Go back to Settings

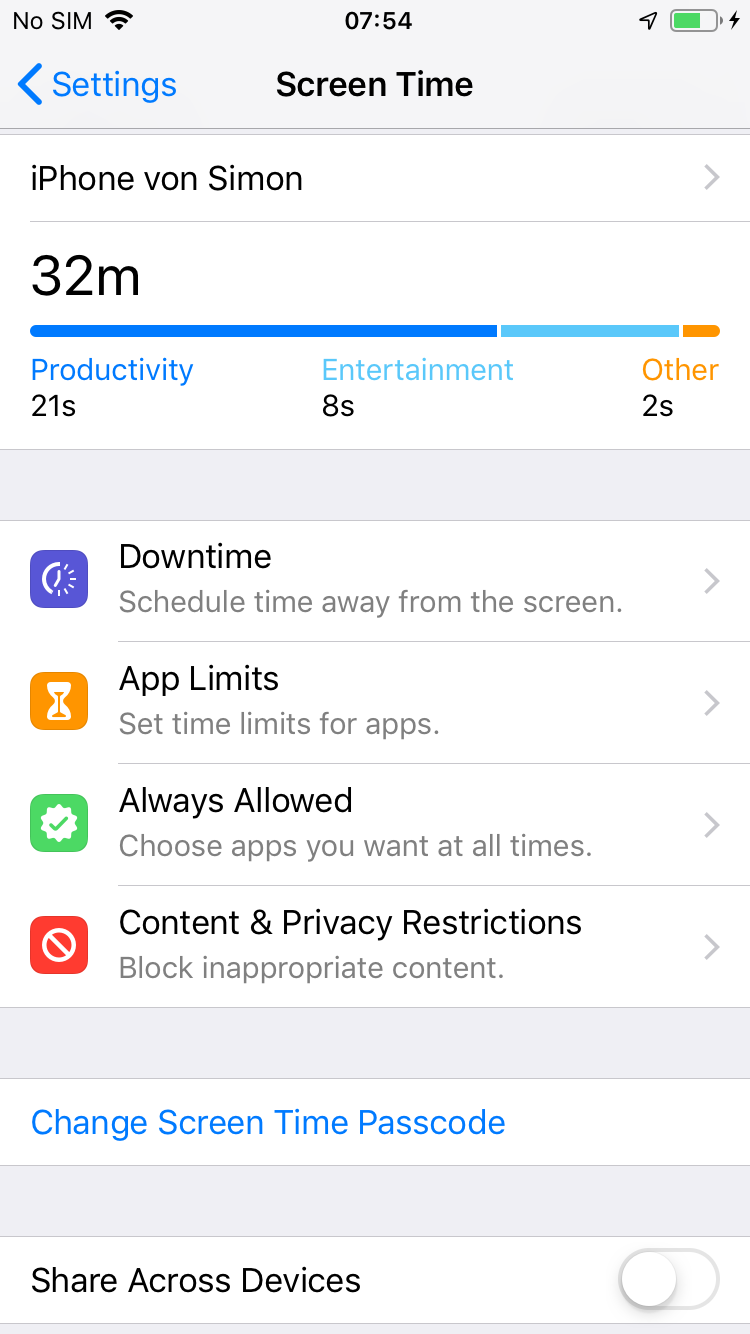click(x=97, y=85)
